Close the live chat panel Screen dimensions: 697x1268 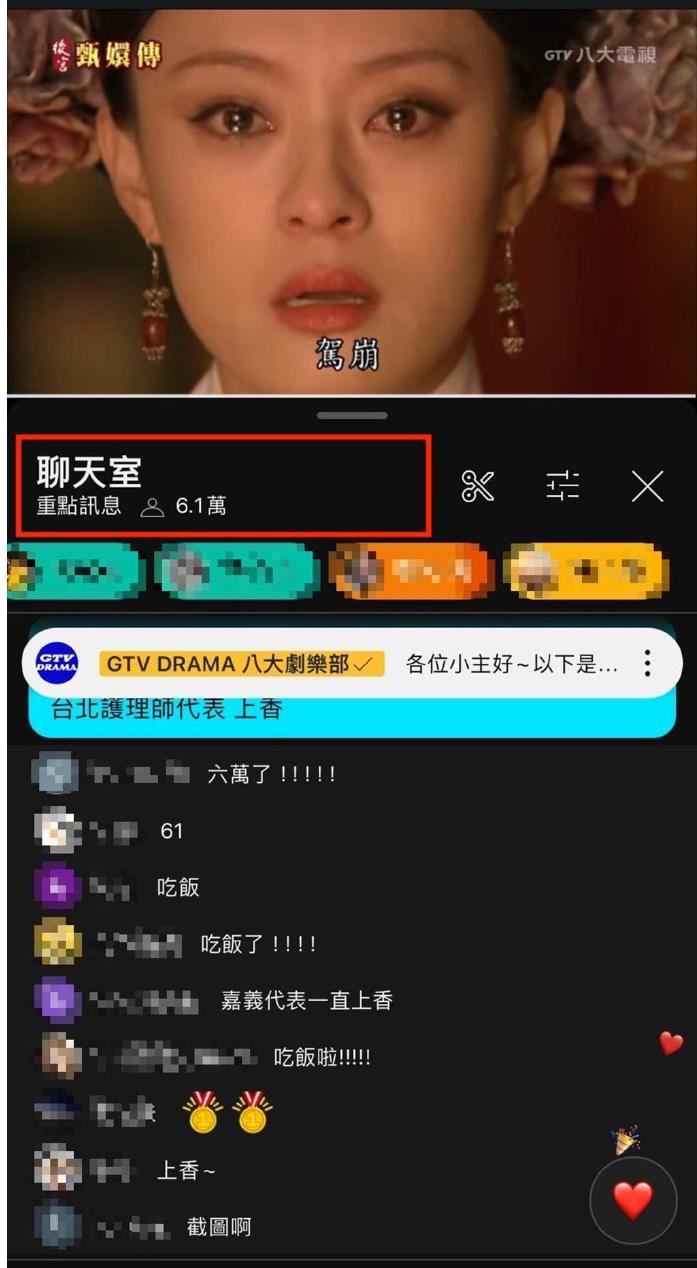(648, 487)
